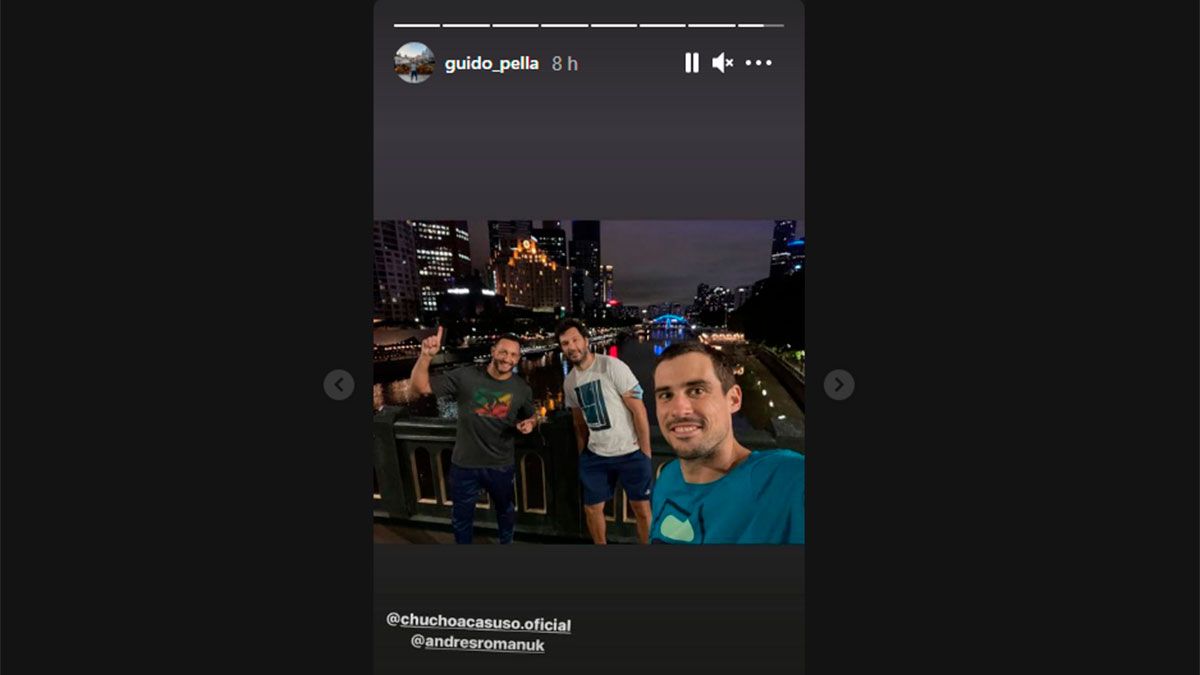This screenshot has height=675, width=1200.
Task: Open the @chuchoacasuso.oficial mention
Action: [479, 623]
